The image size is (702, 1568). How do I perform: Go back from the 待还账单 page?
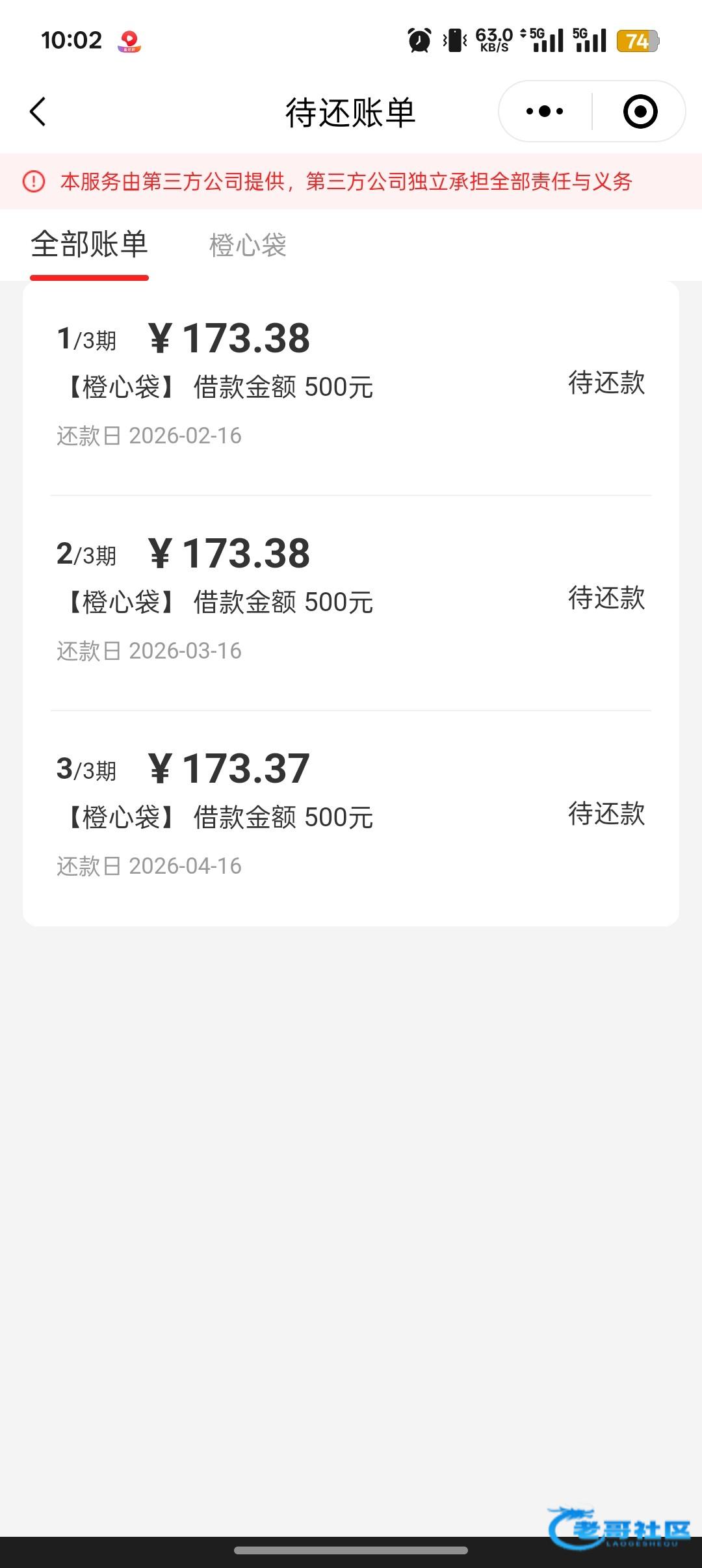(x=38, y=112)
